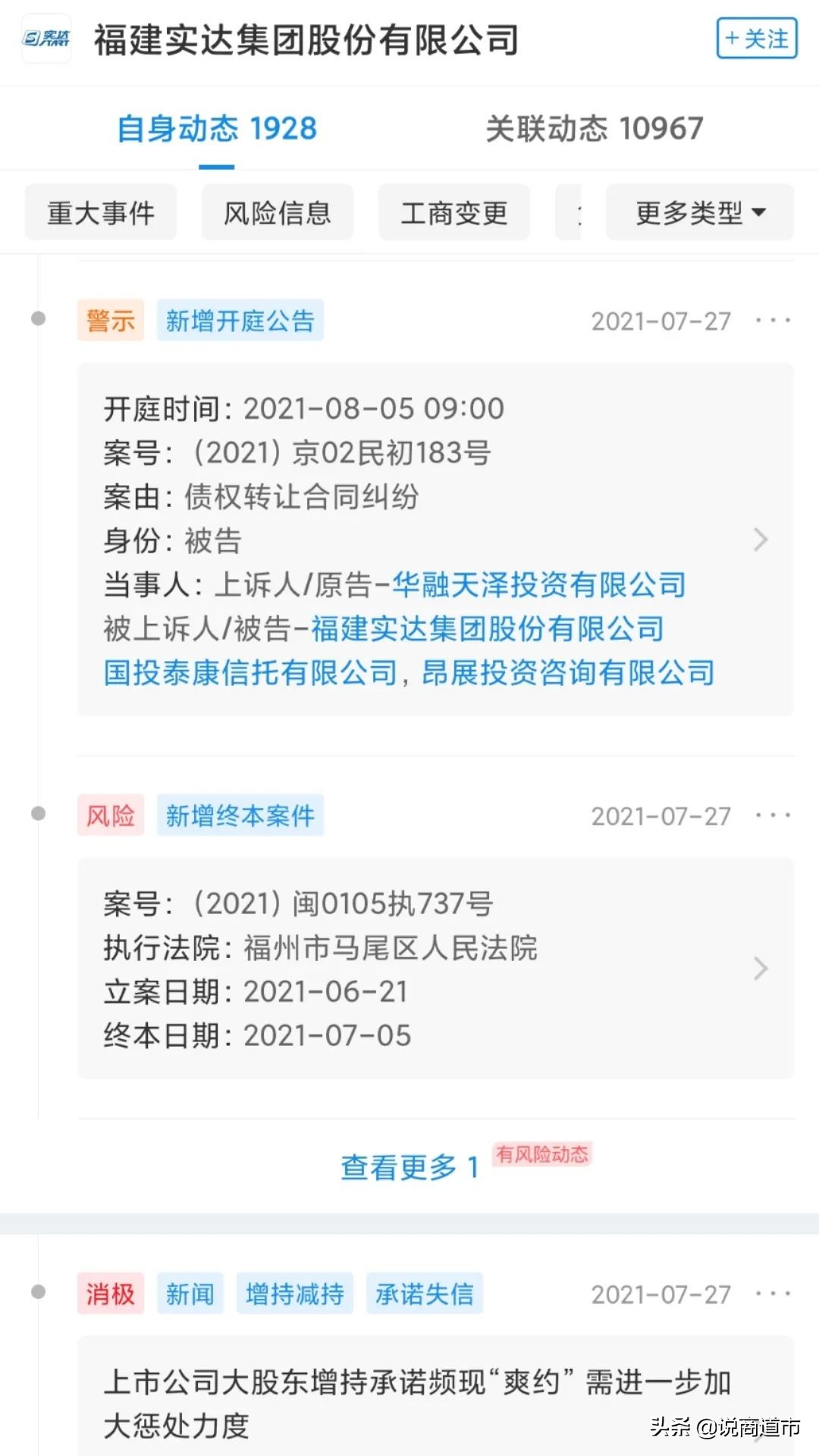Select the 自身动态 tab
The image size is (819, 1456).
(215, 129)
